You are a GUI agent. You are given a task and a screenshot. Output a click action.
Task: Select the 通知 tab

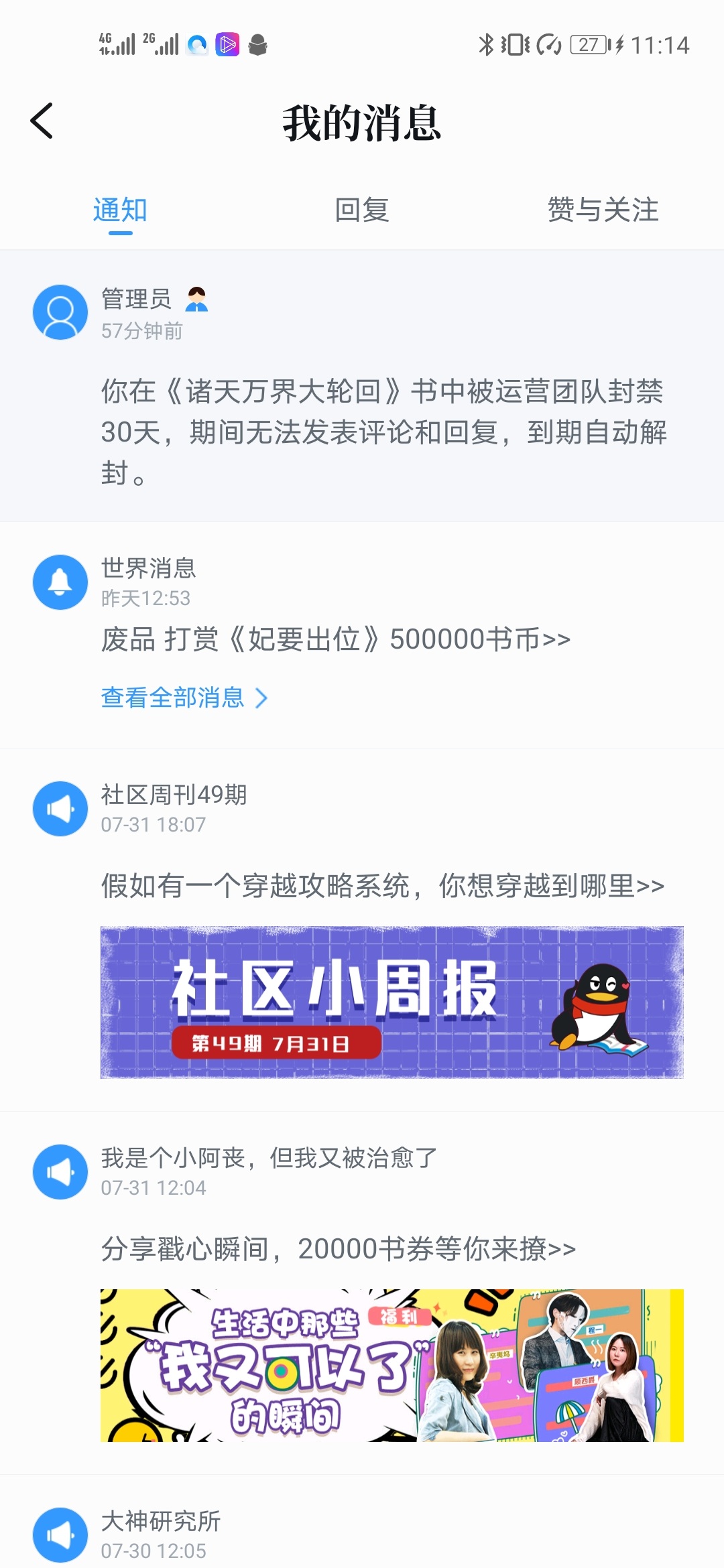coord(120,210)
